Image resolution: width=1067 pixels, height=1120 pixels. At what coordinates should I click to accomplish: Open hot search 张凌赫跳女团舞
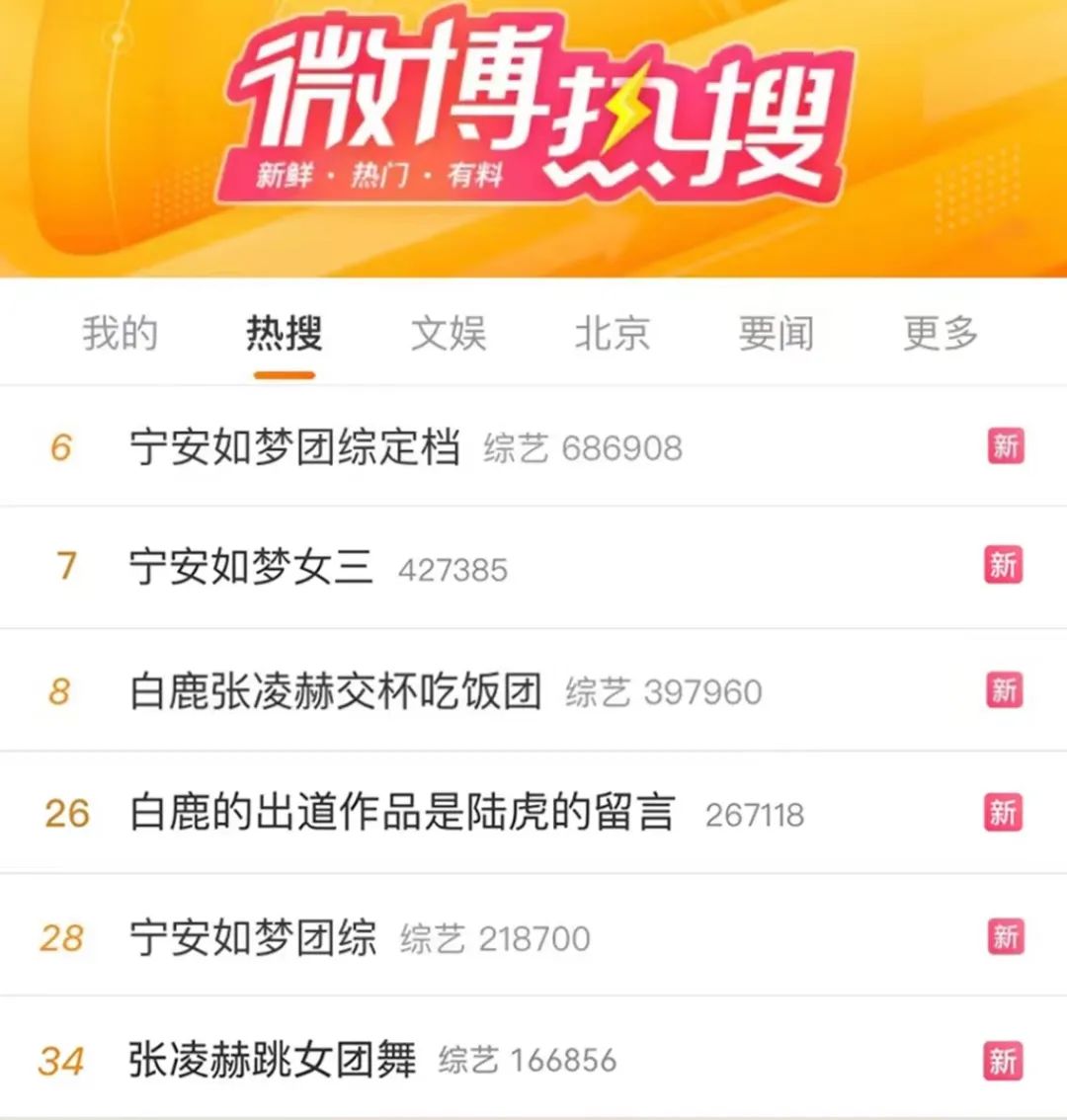(272, 1061)
